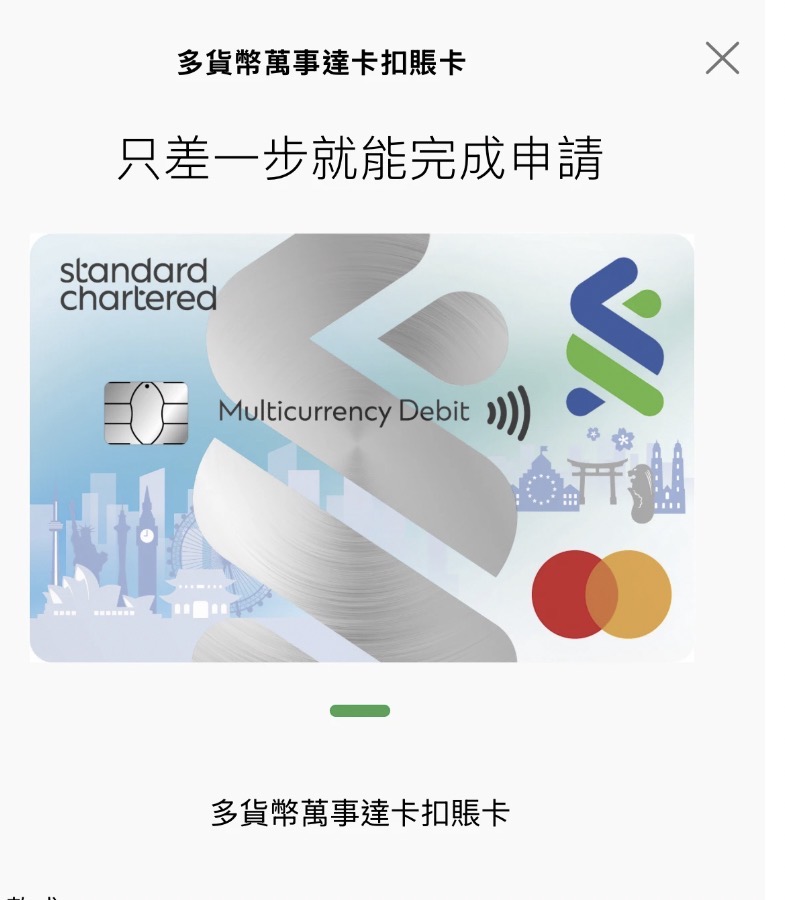Screen dimensions: 785x900
Task: Close the debit card application page
Action: tap(722, 59)
